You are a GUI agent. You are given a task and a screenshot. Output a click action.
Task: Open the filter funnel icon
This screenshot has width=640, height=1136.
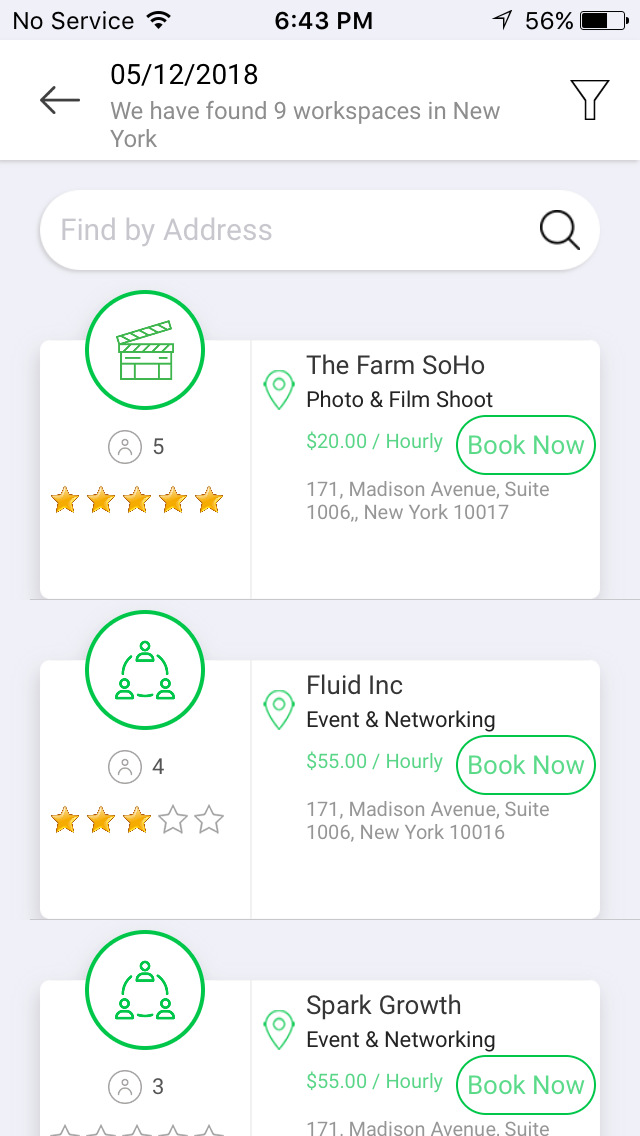coord(589,99)
